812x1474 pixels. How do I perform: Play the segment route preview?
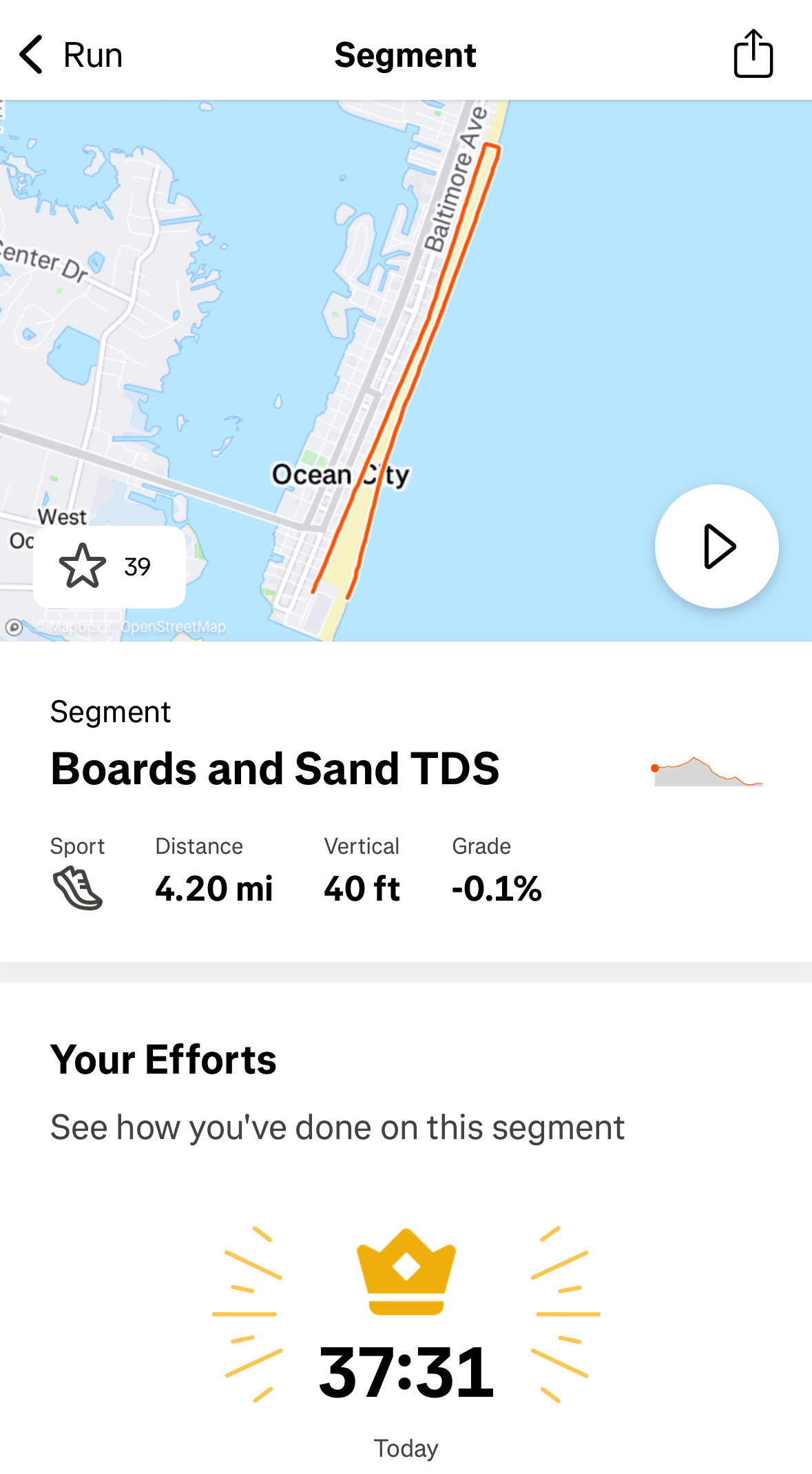tap(716, 546)
